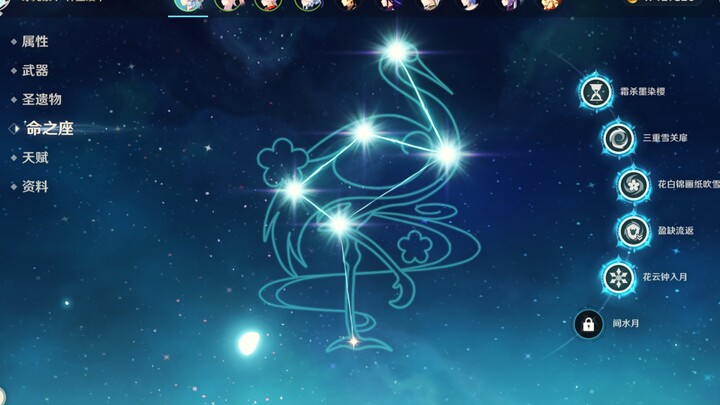
Task: View the 霜杀墨染樱 constellation node
Action: coord(597,93)
